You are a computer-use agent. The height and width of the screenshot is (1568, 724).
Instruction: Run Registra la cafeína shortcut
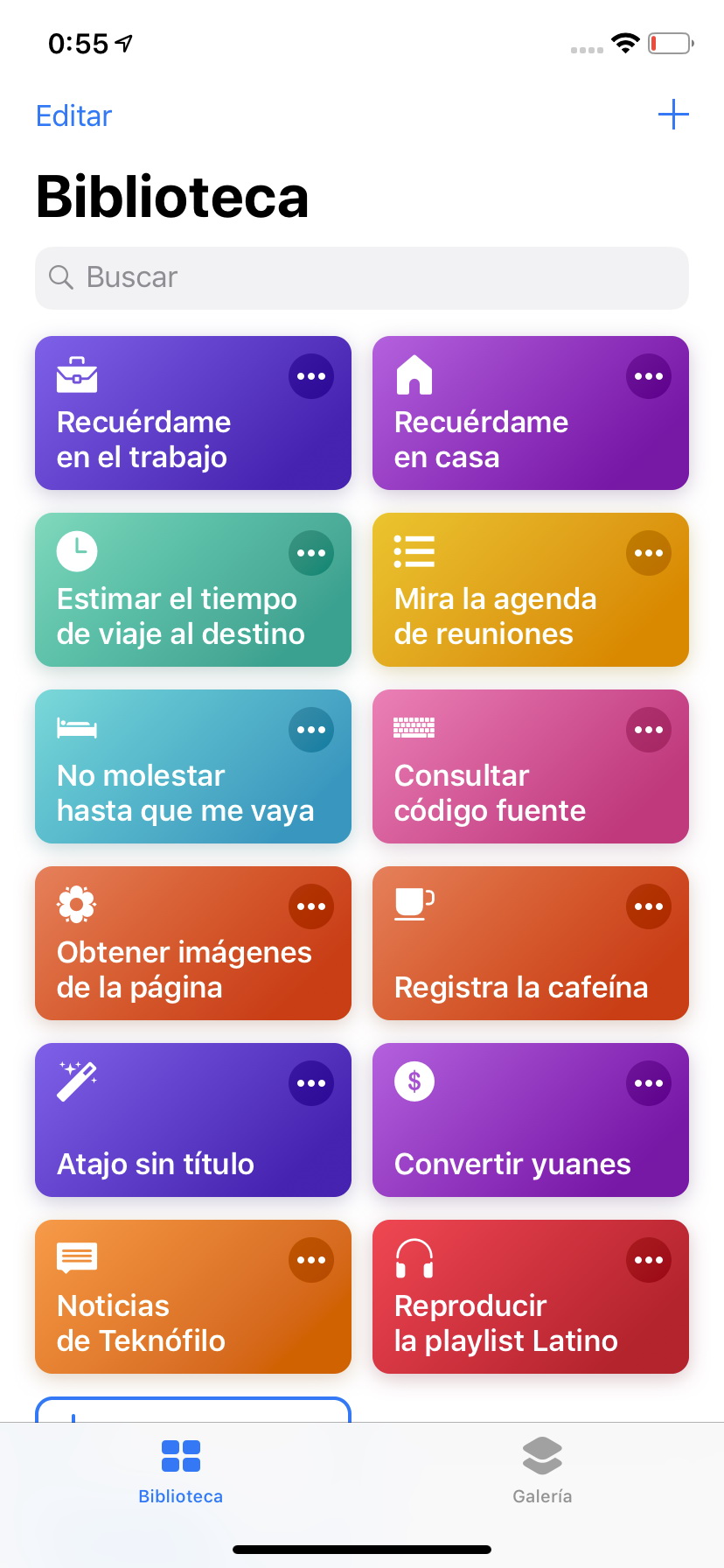(531, 943)
